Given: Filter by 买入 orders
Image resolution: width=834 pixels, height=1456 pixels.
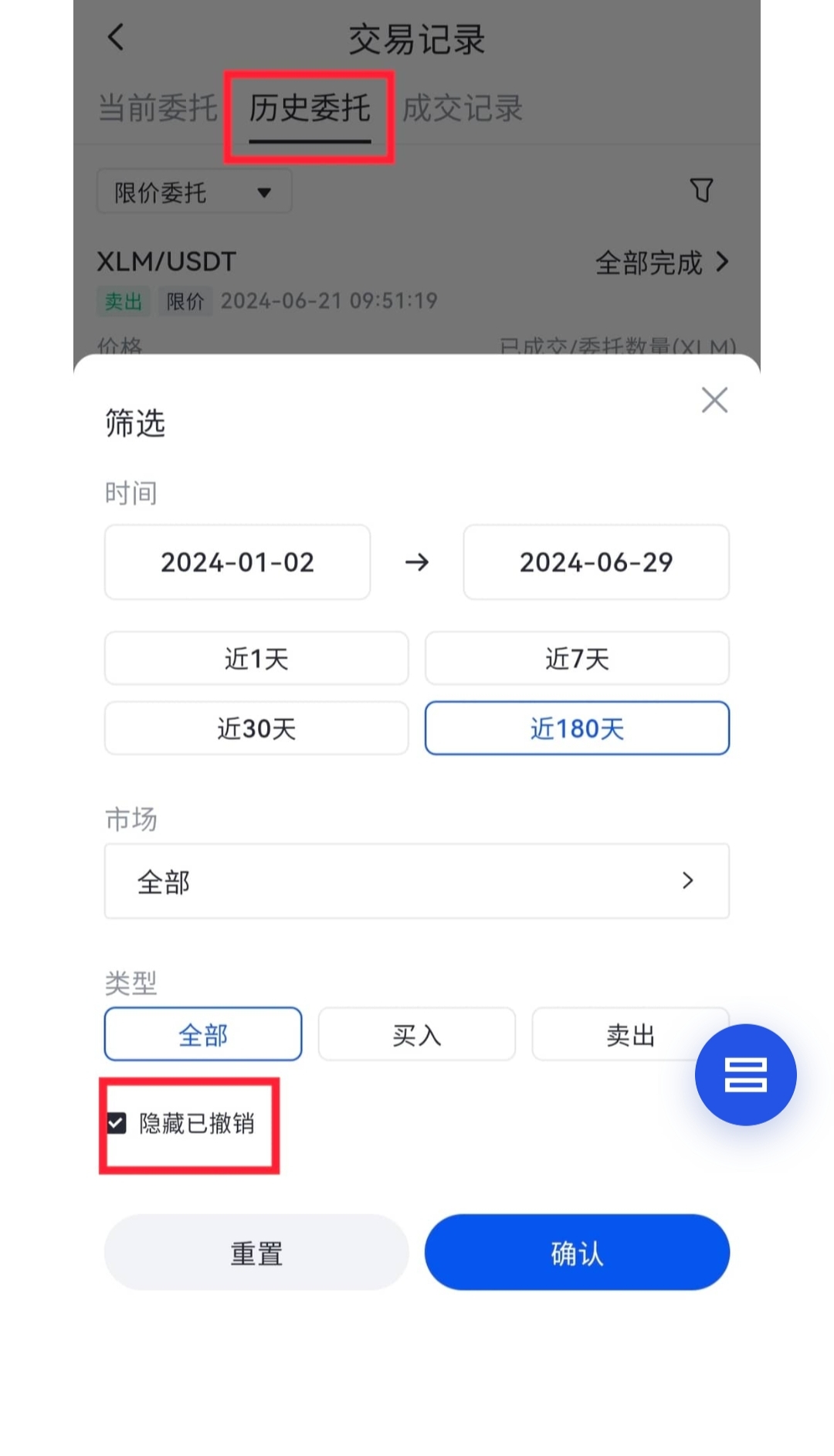Looking at the screenshot, I should 416,1034.
